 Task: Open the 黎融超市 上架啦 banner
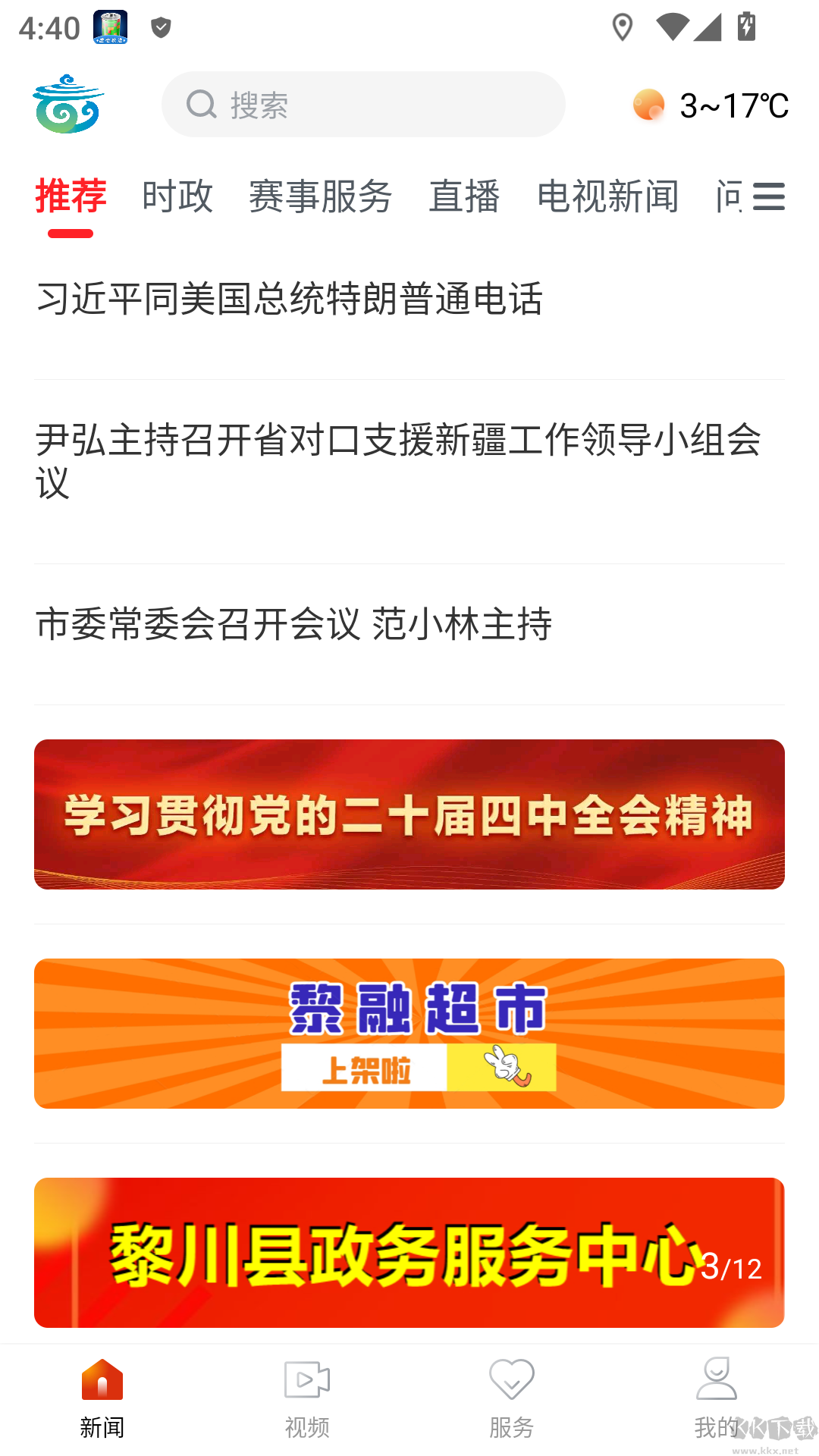(409, 1034)
